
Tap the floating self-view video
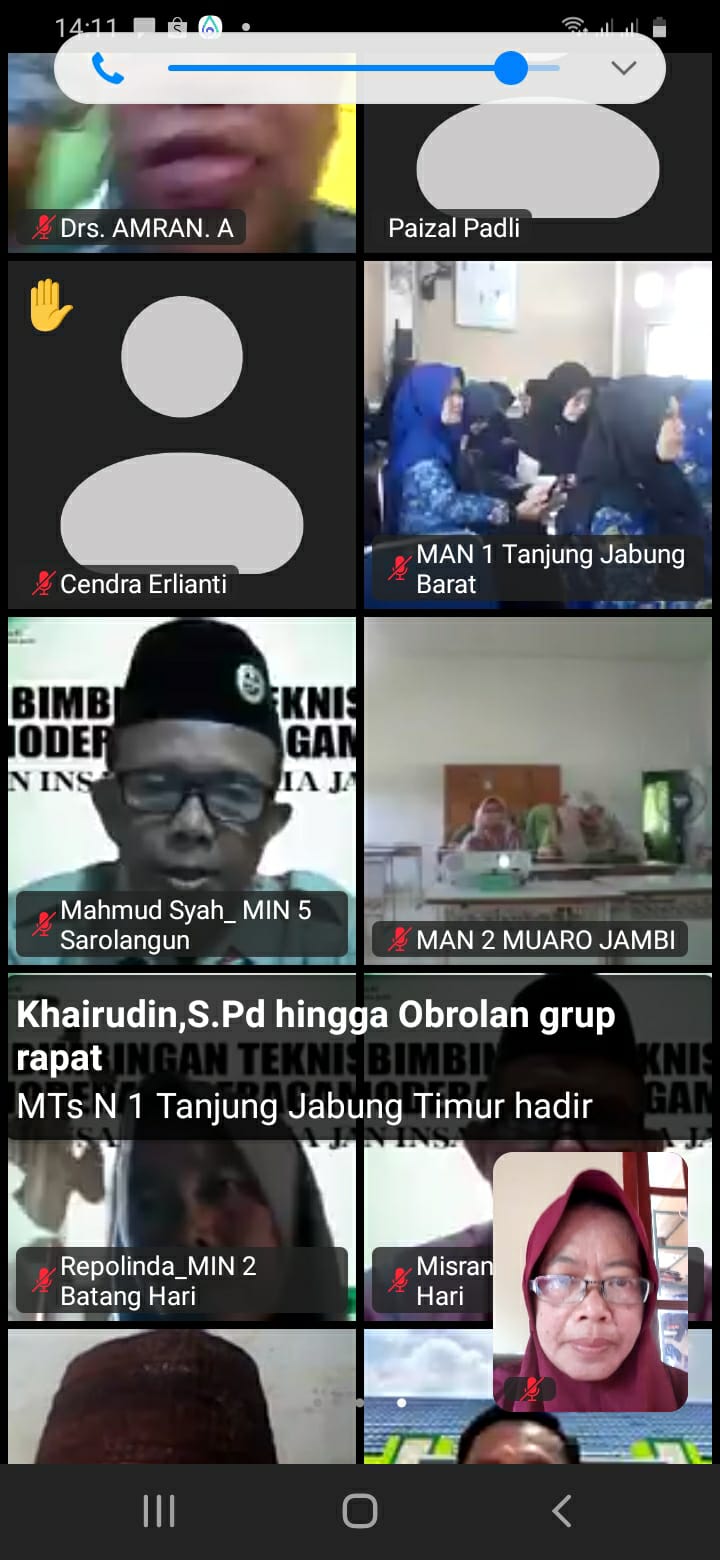coord(590,1280)
